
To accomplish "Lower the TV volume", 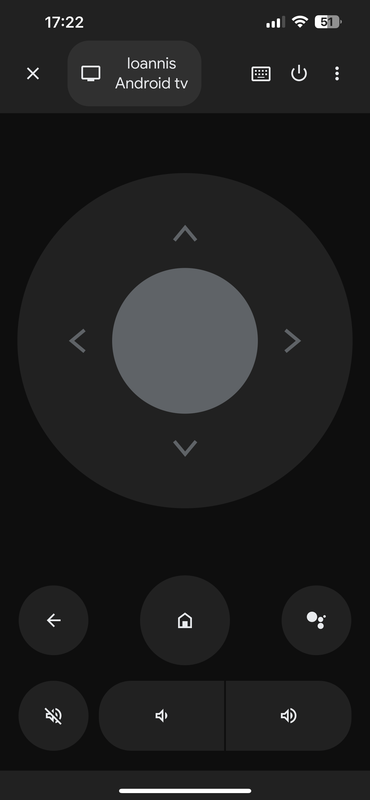I will click(x=162, y=716).
